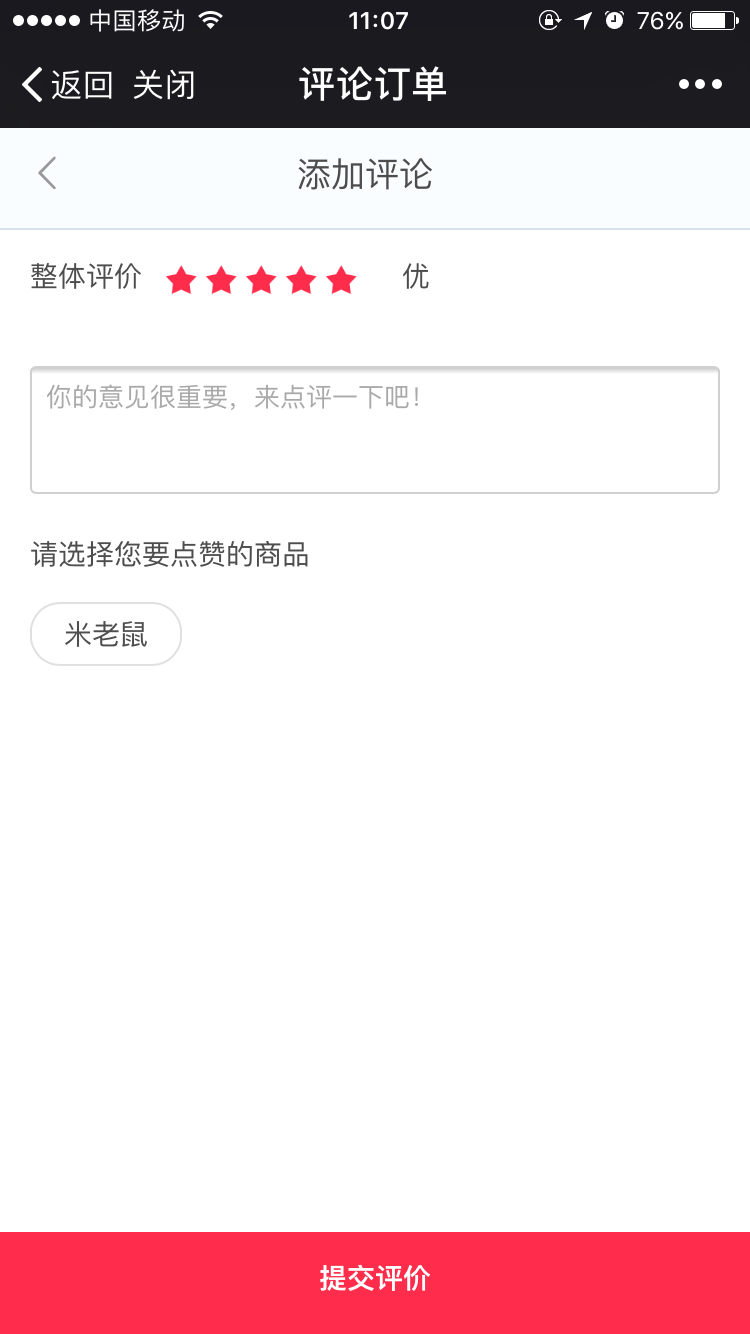
Task: Select the fifth rating star
Action: [x=341, y=280]
